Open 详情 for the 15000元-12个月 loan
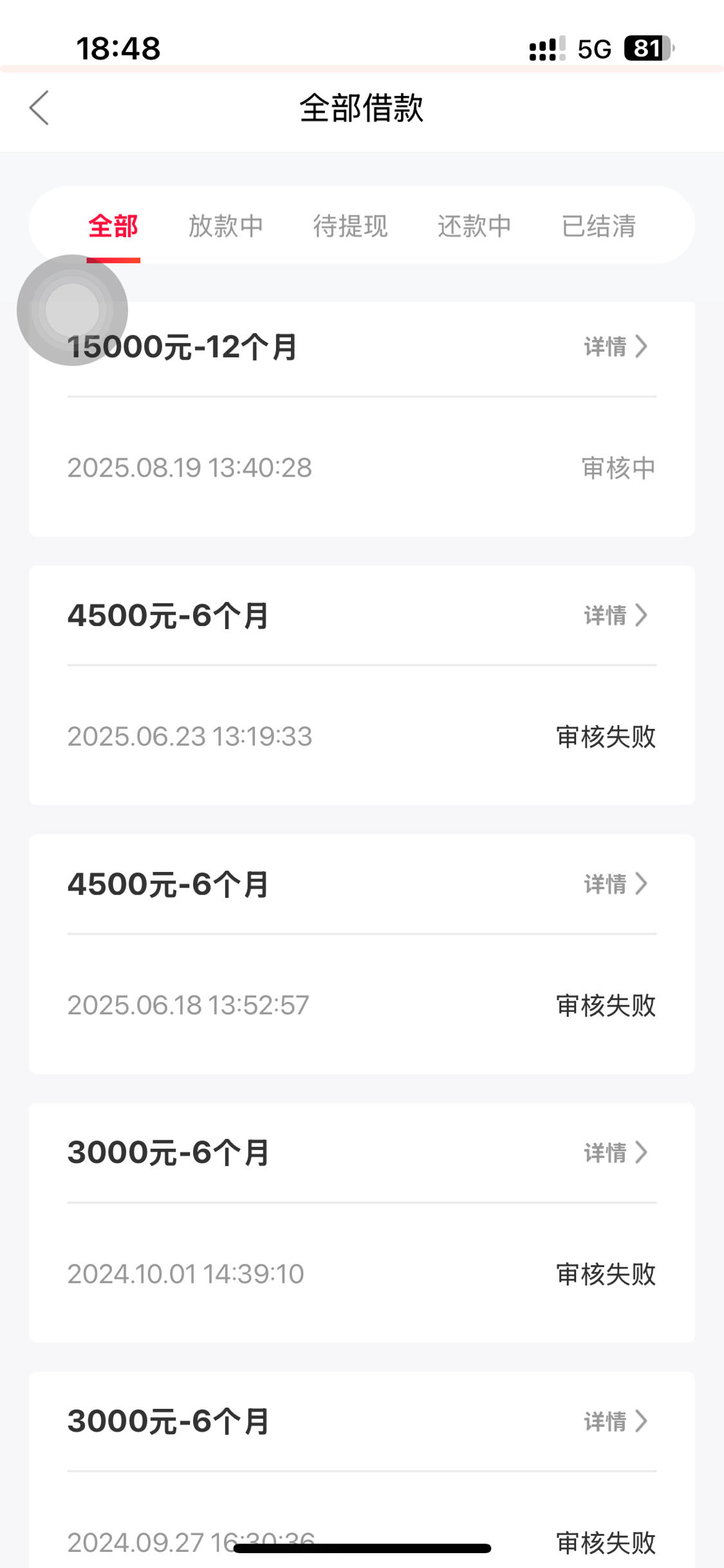This screenshot has width=724, height=1568. [x=616, y=346]
